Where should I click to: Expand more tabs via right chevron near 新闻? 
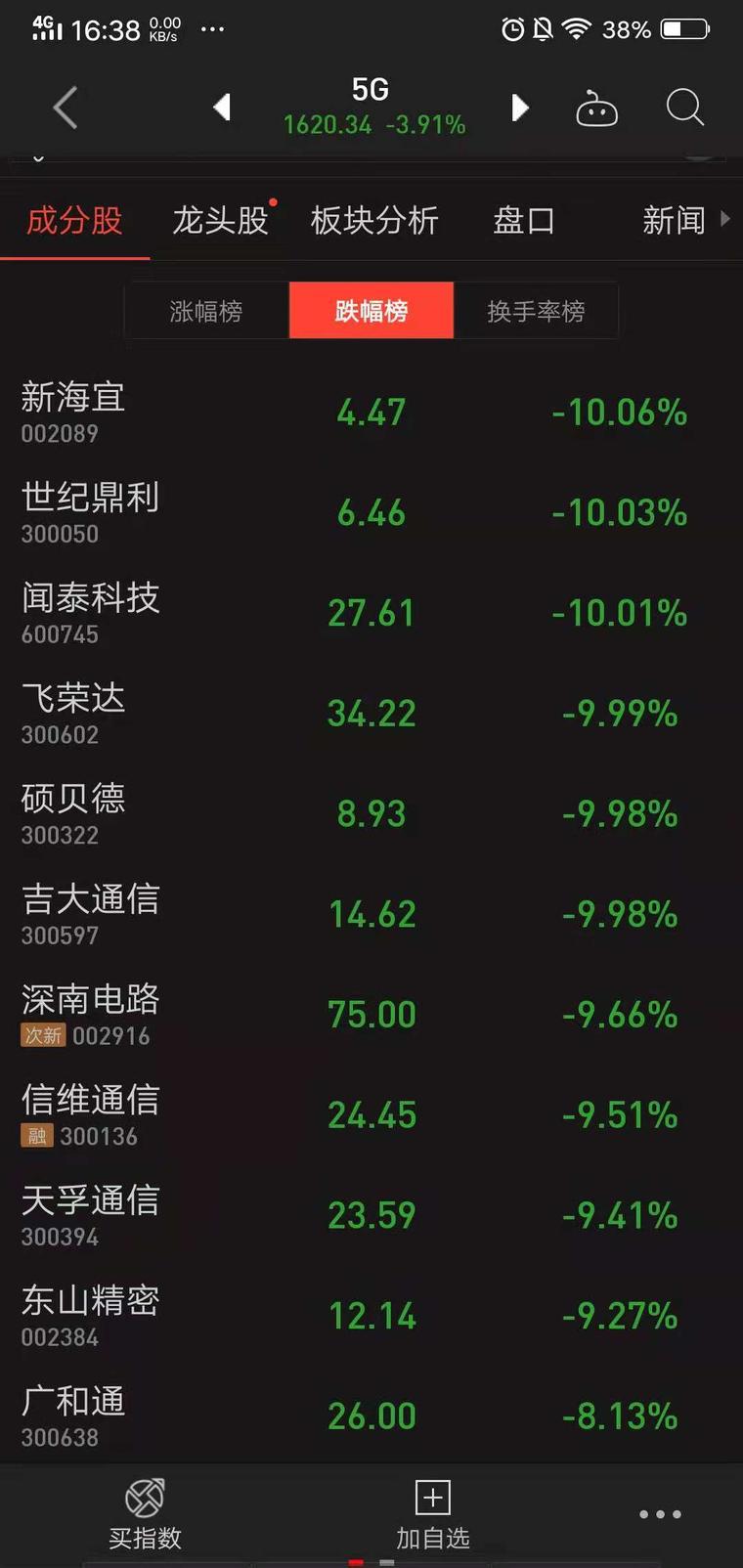(723, 221)
